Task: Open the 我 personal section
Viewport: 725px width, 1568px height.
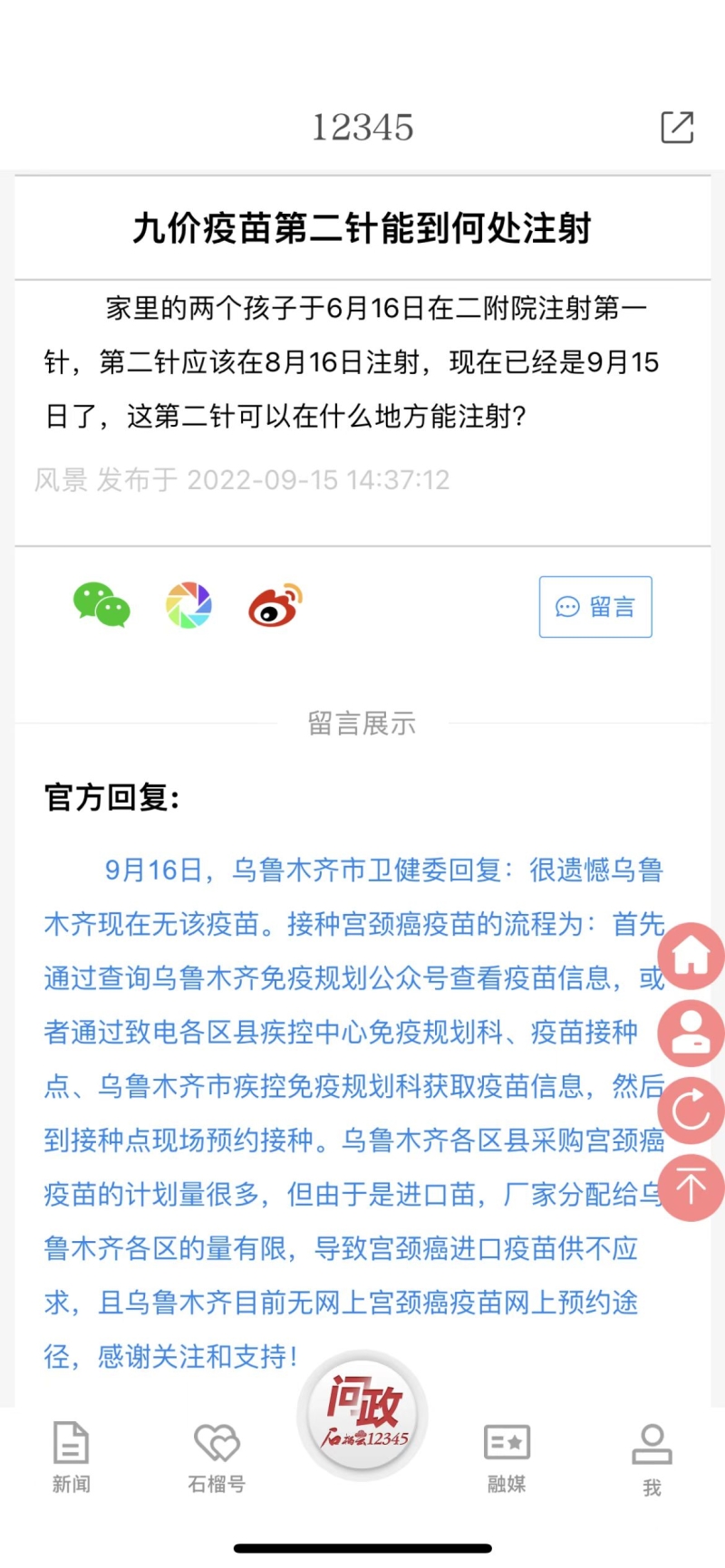Action: [x=652, y=1456]
